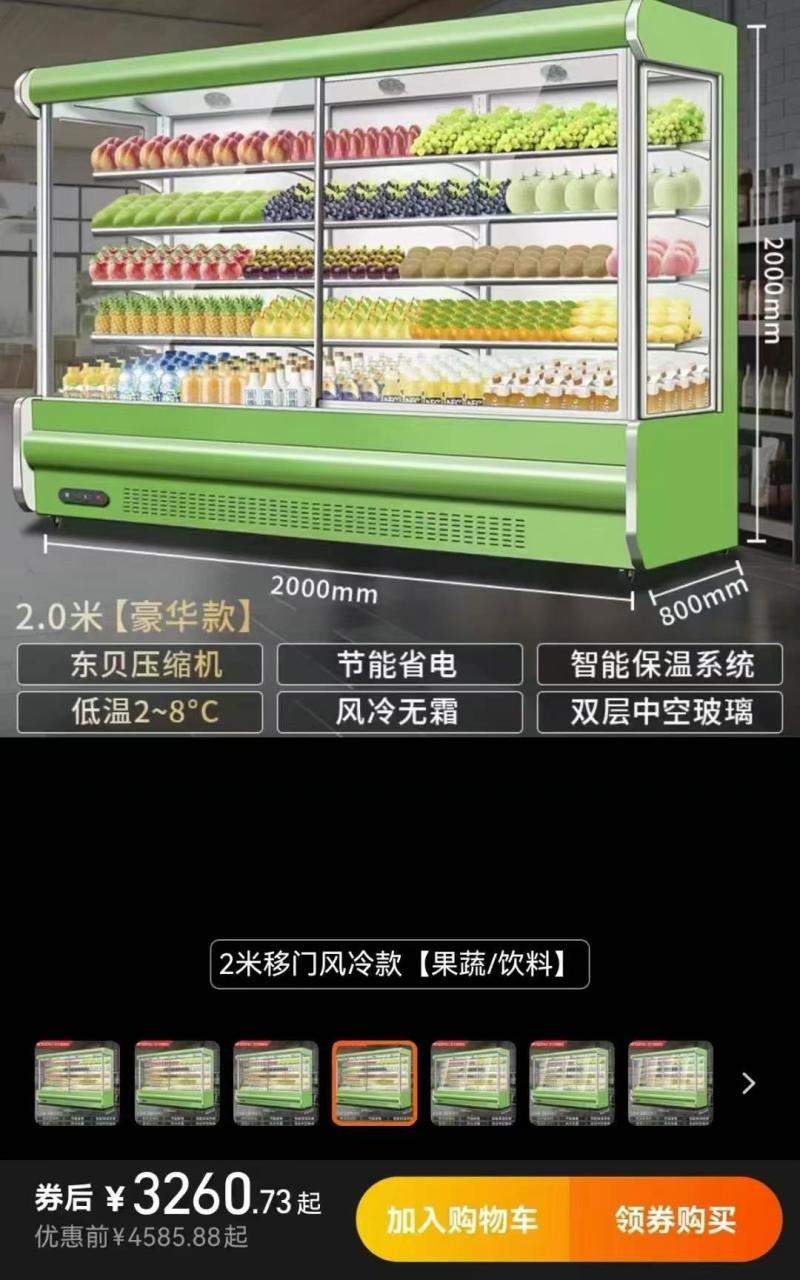Select the orange-highlighted variant thumbnail
This screenshot has height=1280, width=800.
click(x=375, y=1084)
